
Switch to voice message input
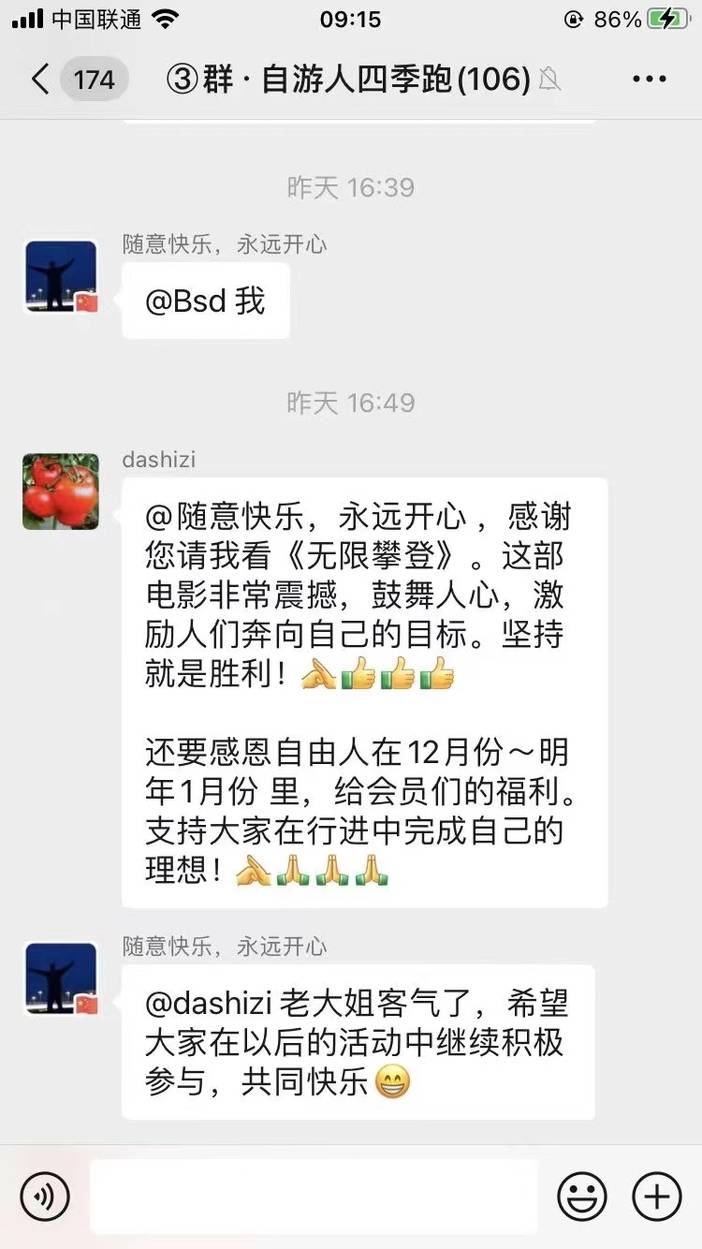[x=45, y=1195]
